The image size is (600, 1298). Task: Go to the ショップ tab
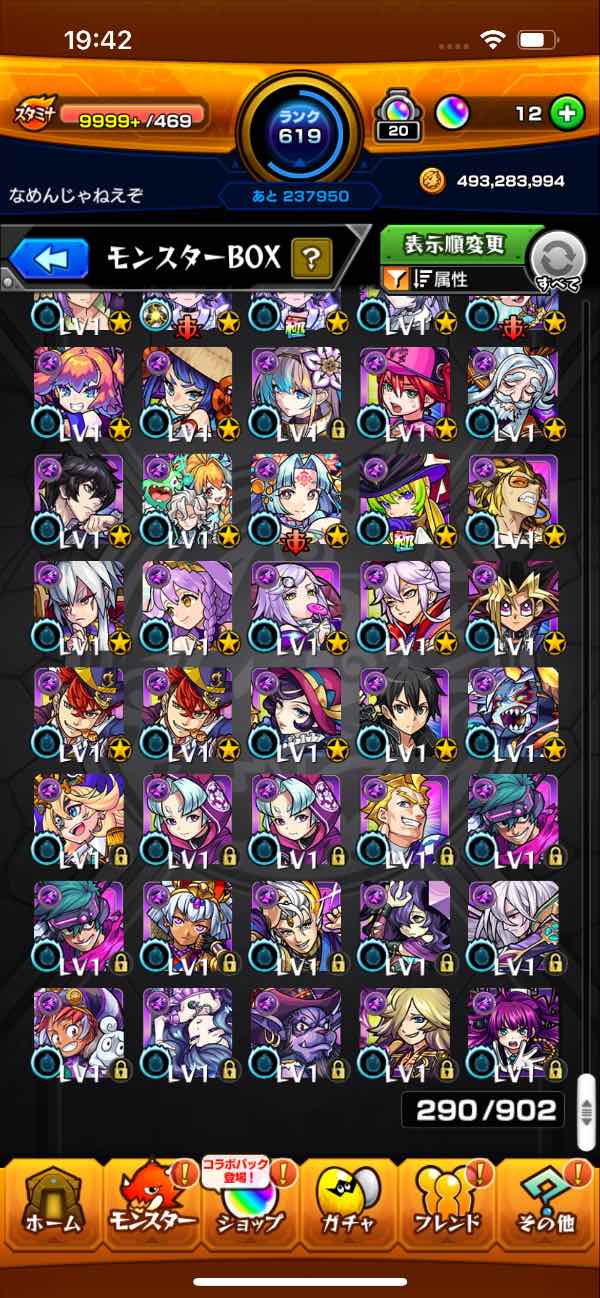click(x=250, y=1199)
